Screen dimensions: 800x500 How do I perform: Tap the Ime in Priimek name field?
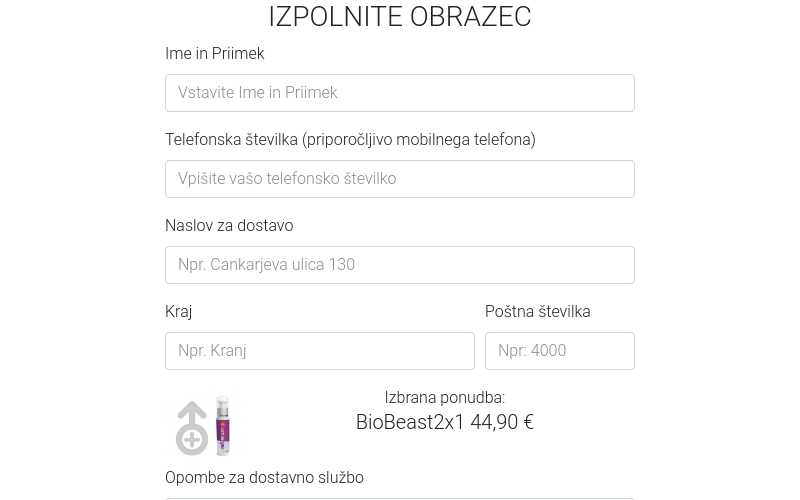click(399, 93)
